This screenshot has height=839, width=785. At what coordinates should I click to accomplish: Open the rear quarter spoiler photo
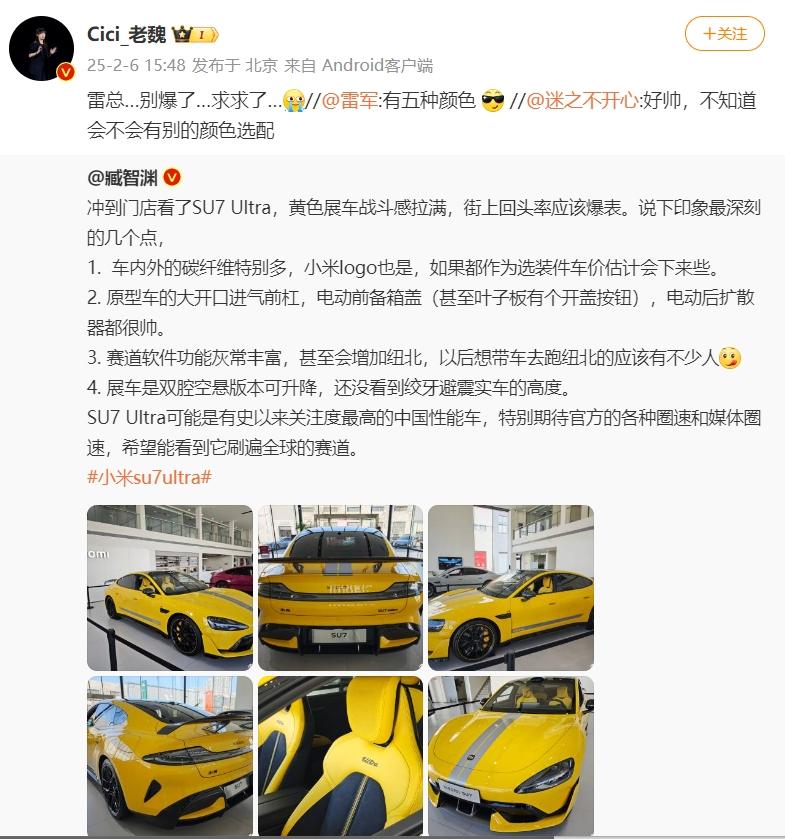(x=170, y=756)
